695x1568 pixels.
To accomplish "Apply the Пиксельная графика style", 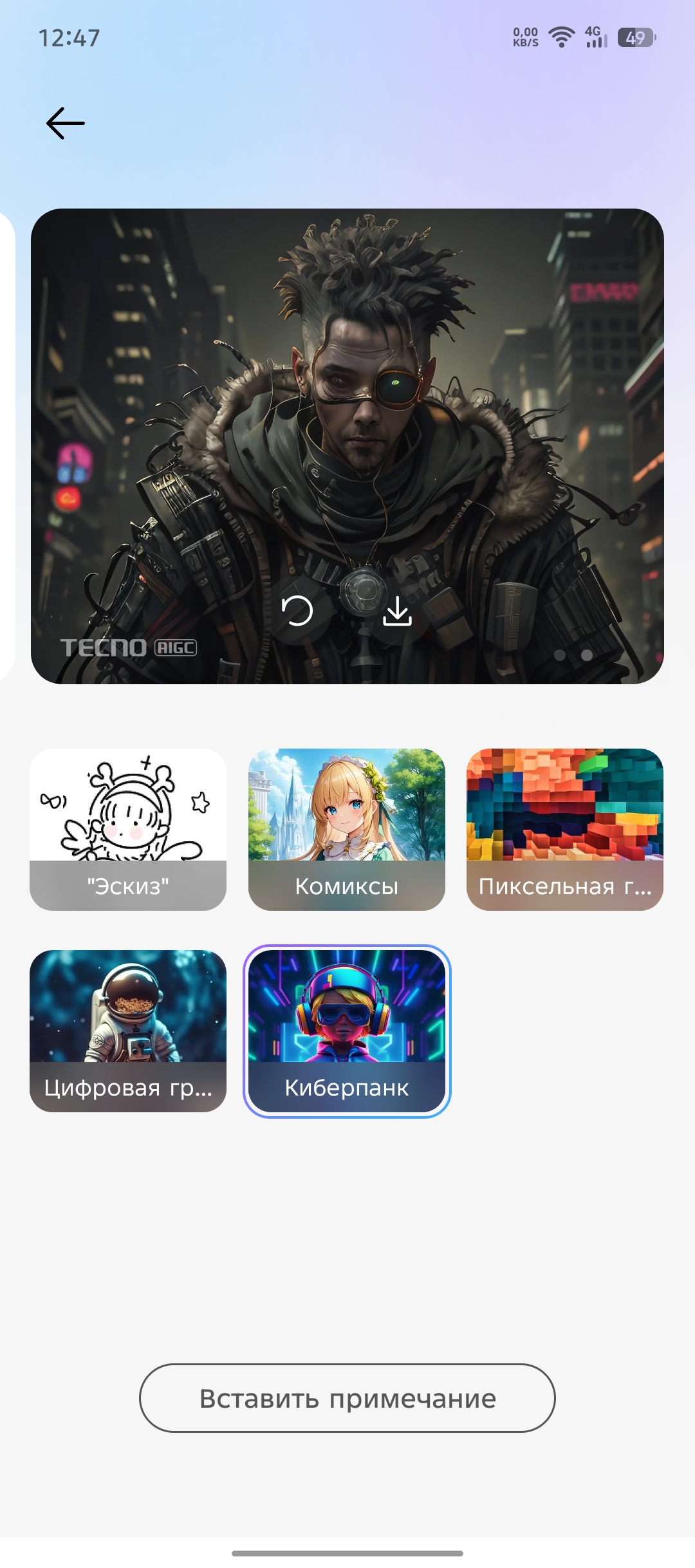I will click(565, 829).
